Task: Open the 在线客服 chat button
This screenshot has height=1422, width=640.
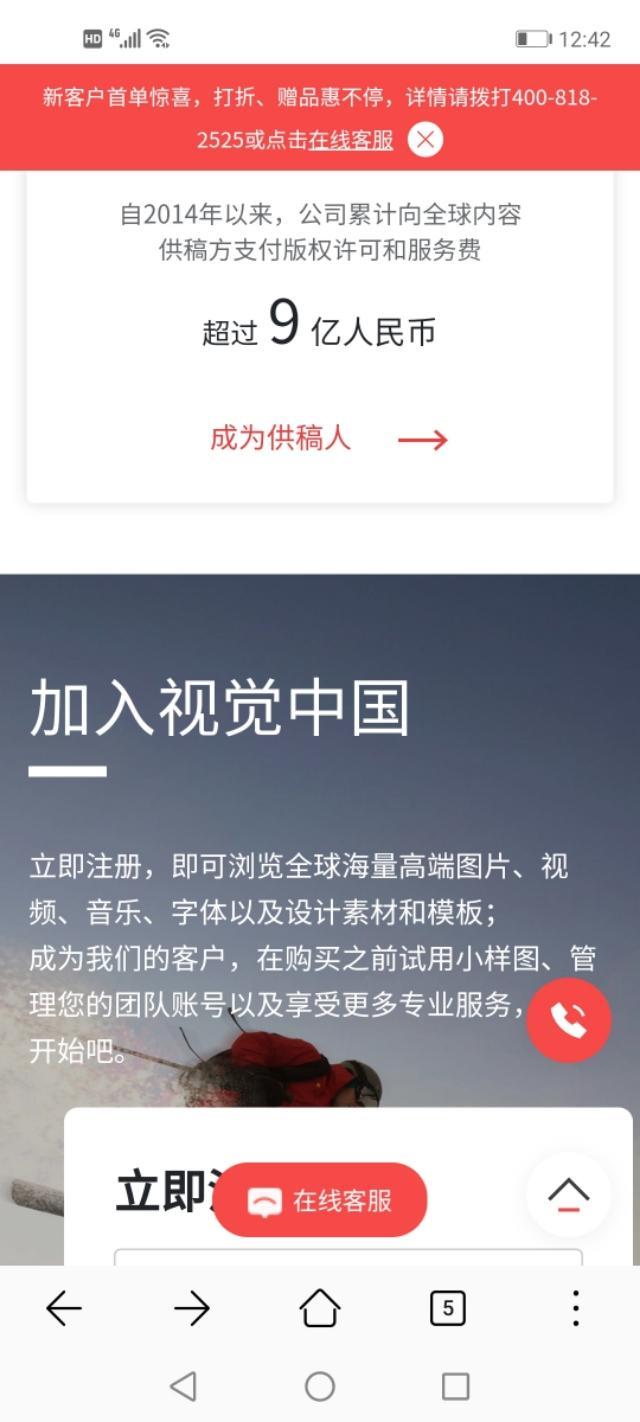Action: tap(320, 1200)
